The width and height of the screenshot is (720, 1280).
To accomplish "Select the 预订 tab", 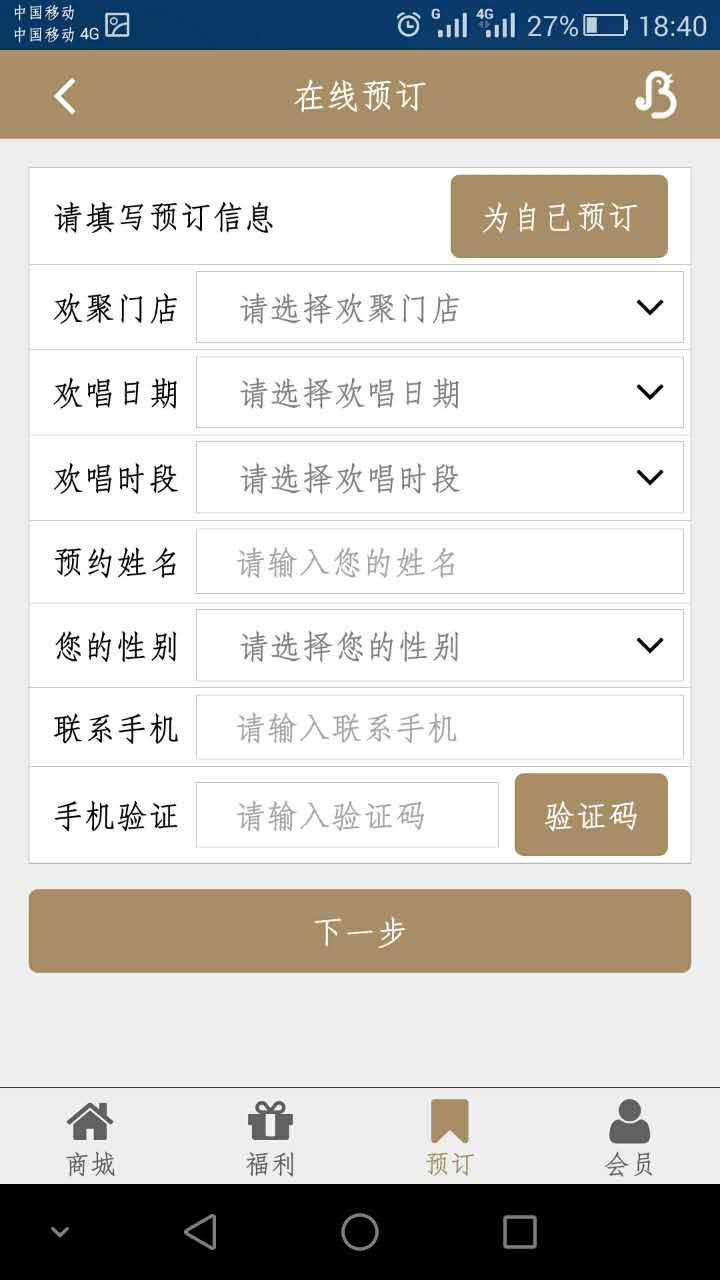I will pyautogui.click(x=449, y=1137).
